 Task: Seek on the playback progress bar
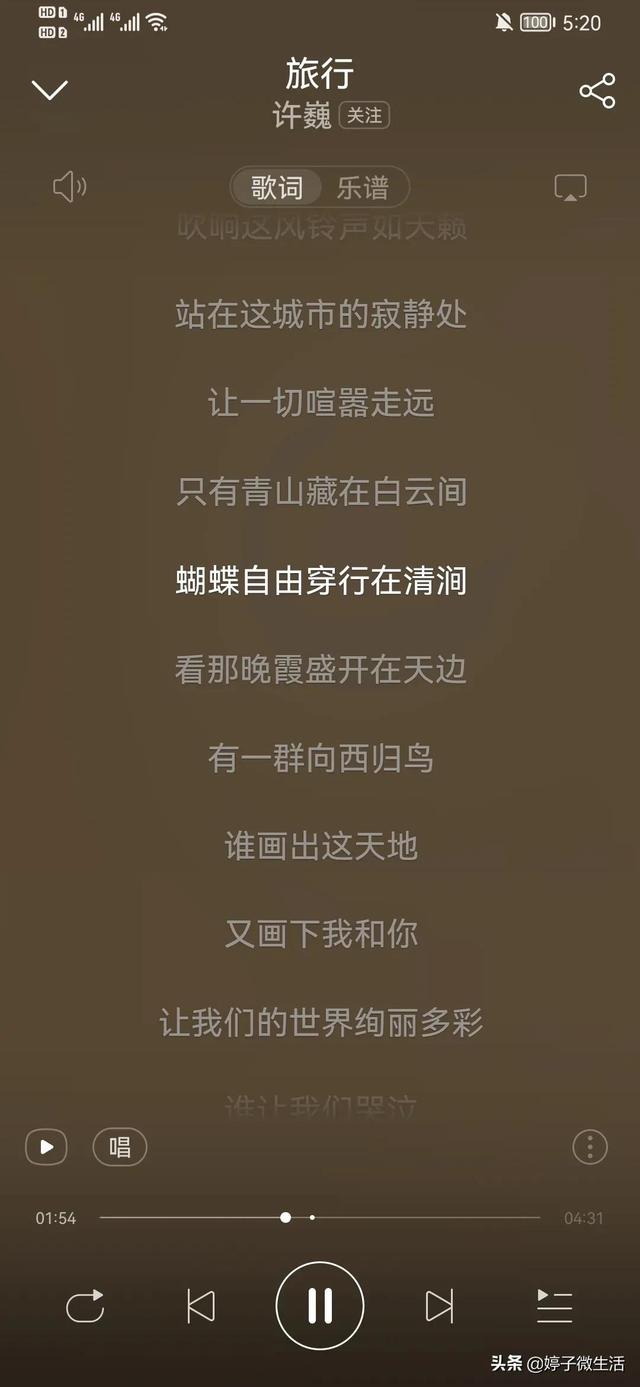tap(400, 1218)
